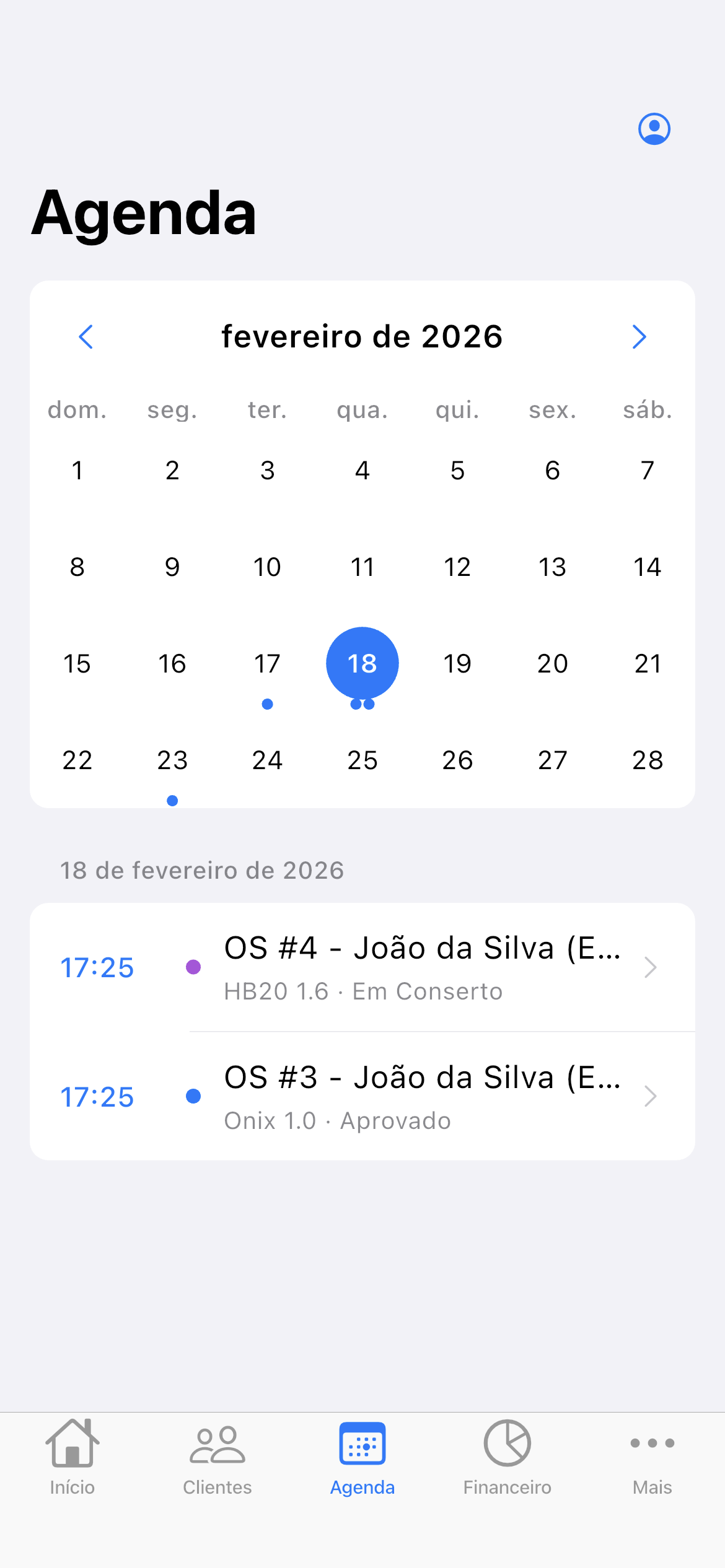Open the user profile icon
Viewport: 725px width, 1568px height.
tap(653, 128)
